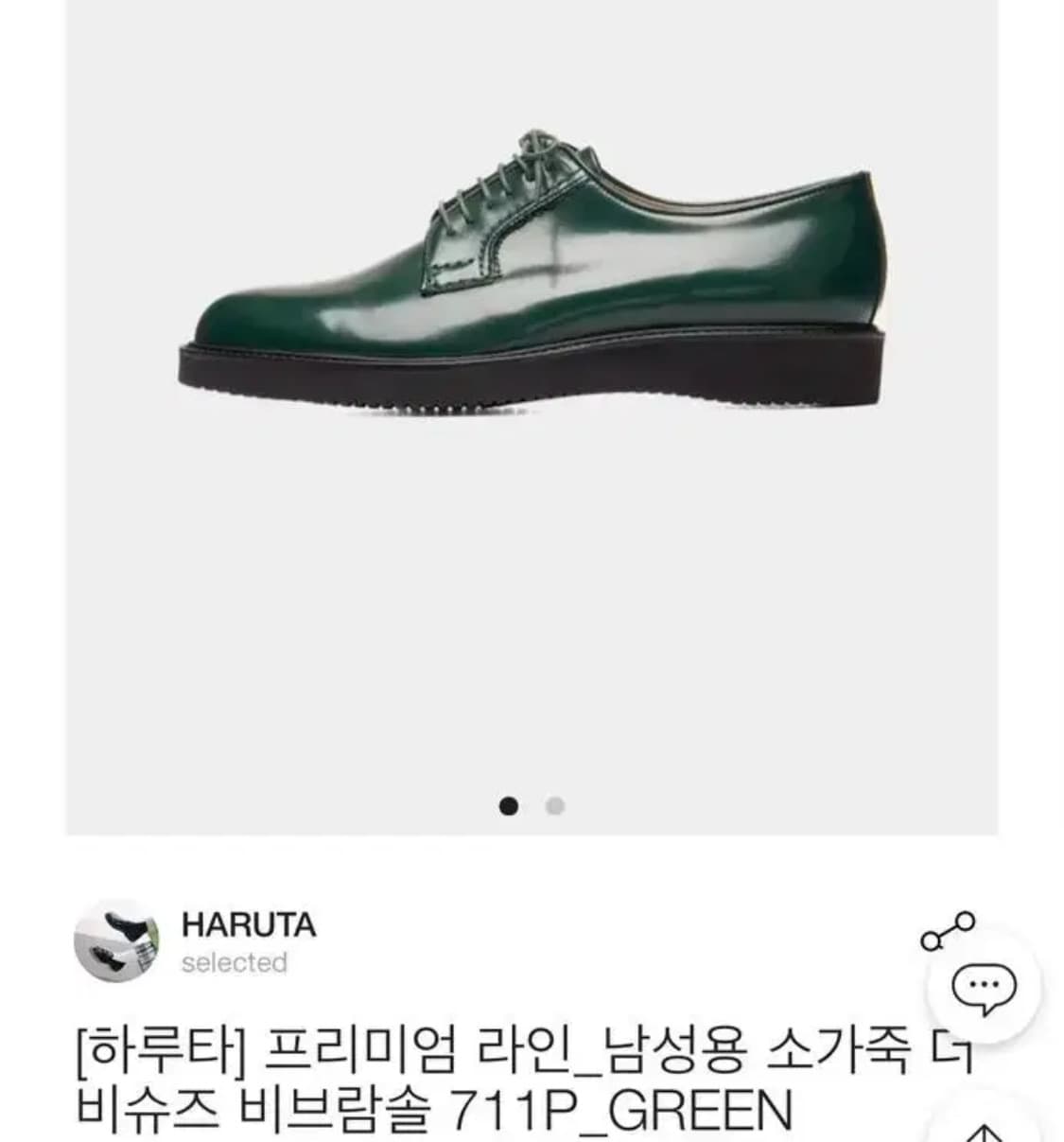Open the 'selected' brand label
This screenshot has height=1142, width=1064.
pos(231,964)
